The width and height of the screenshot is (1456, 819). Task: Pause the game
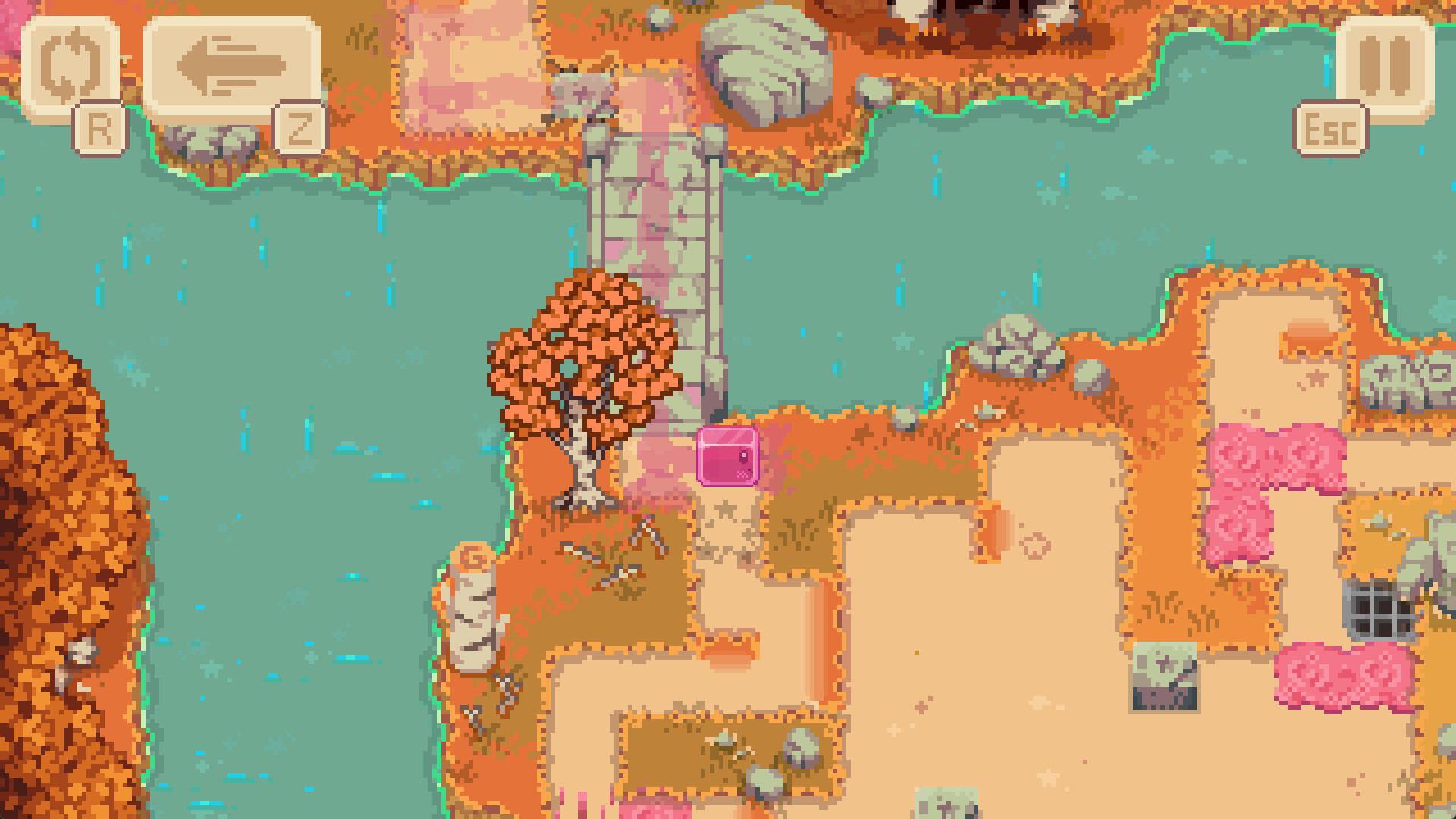coord(1385,65)
